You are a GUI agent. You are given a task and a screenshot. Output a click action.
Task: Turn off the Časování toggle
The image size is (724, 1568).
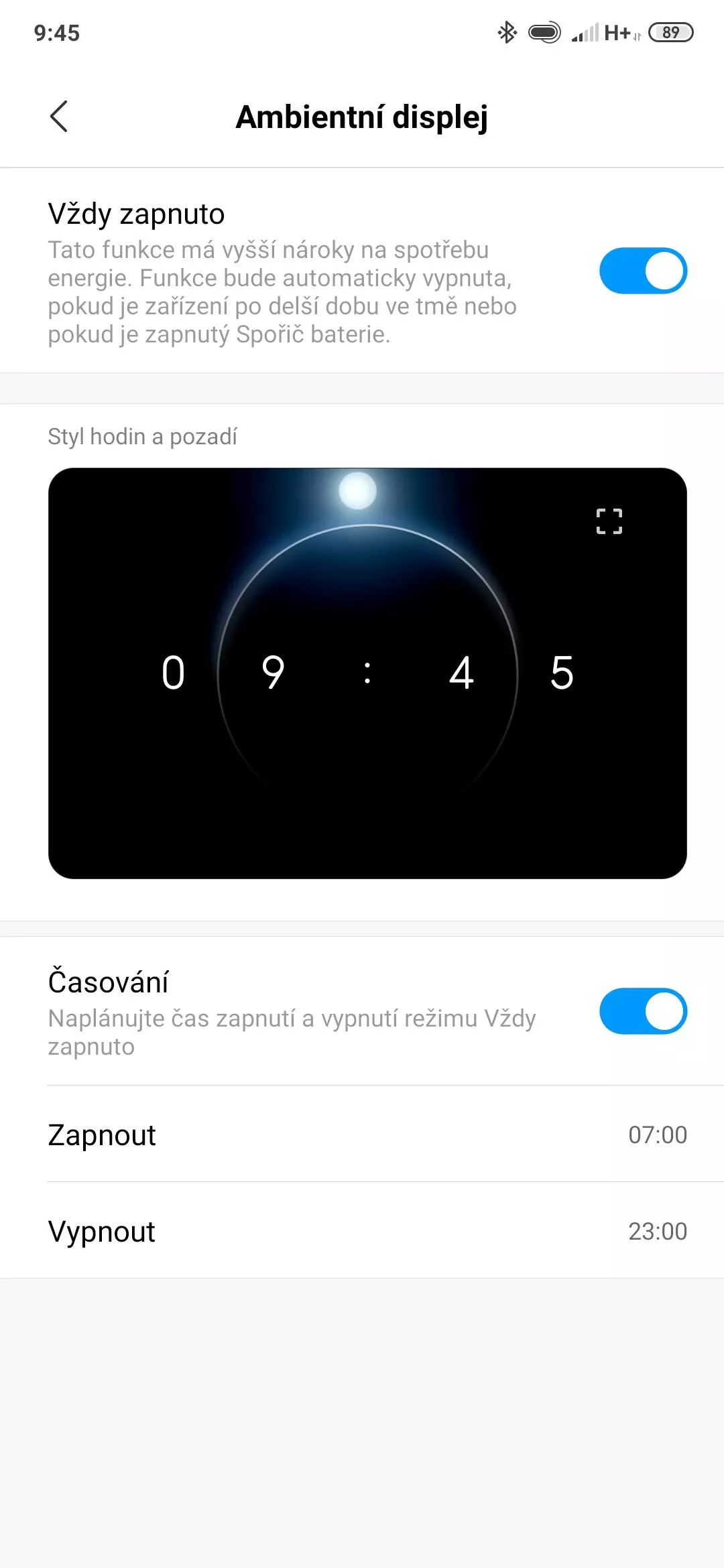pyautogui.click(x=642, y=1011)
